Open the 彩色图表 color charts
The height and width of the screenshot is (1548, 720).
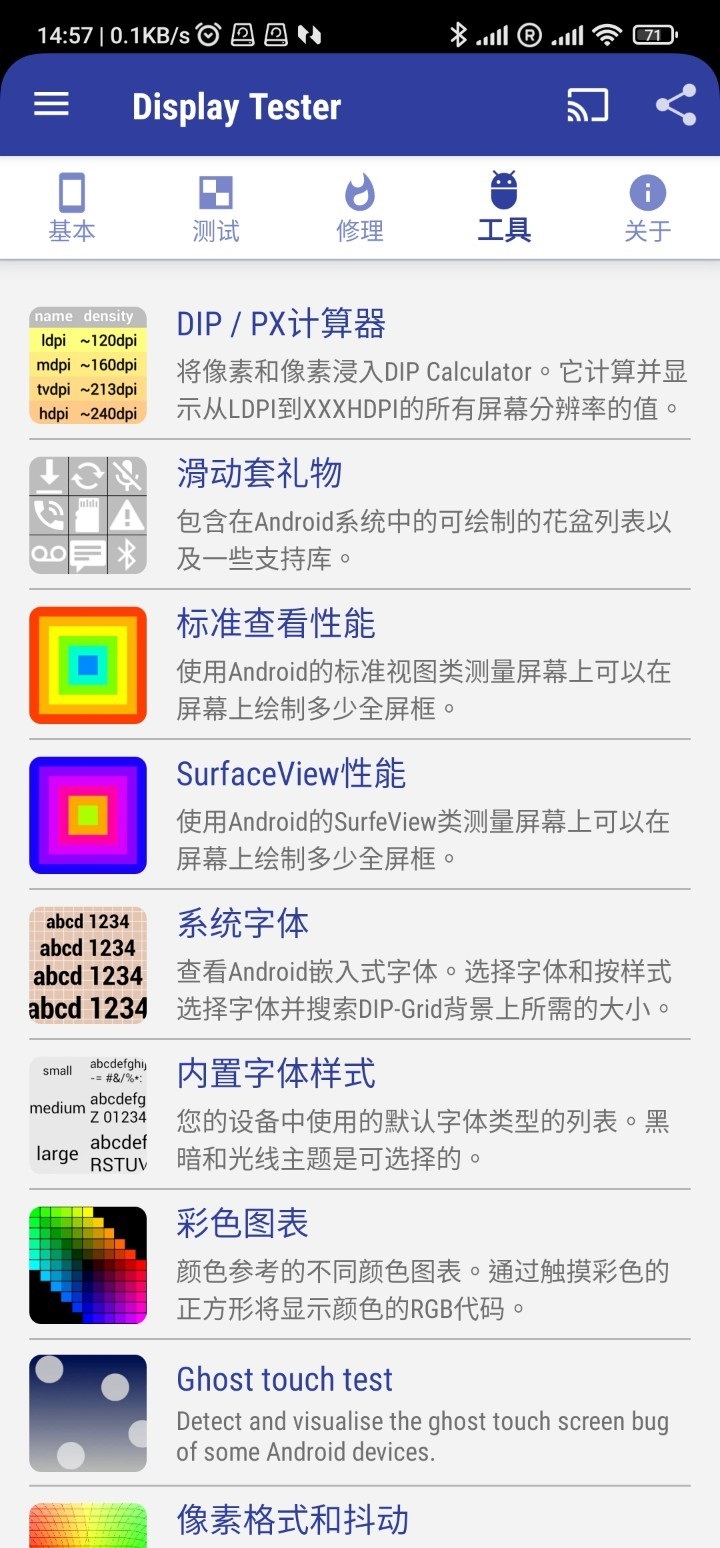click(x=360, y=1264)
